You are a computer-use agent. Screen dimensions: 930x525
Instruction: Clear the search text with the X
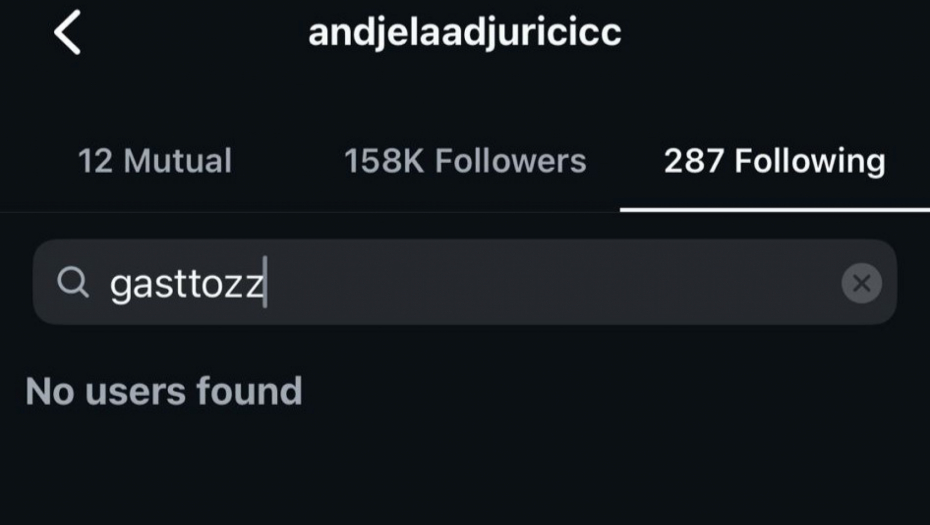click(861, 284)
